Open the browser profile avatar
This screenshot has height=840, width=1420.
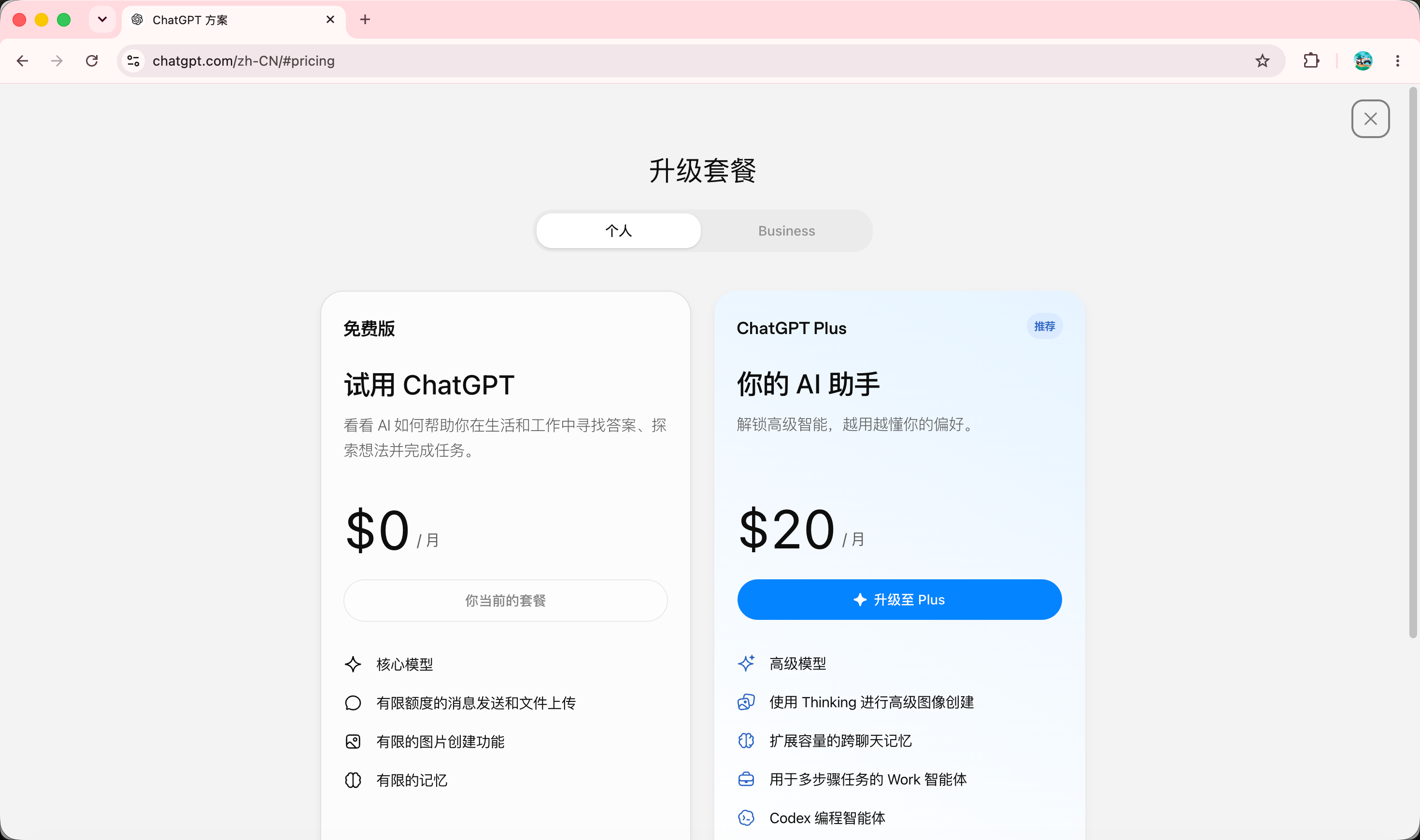point(1363,60)
